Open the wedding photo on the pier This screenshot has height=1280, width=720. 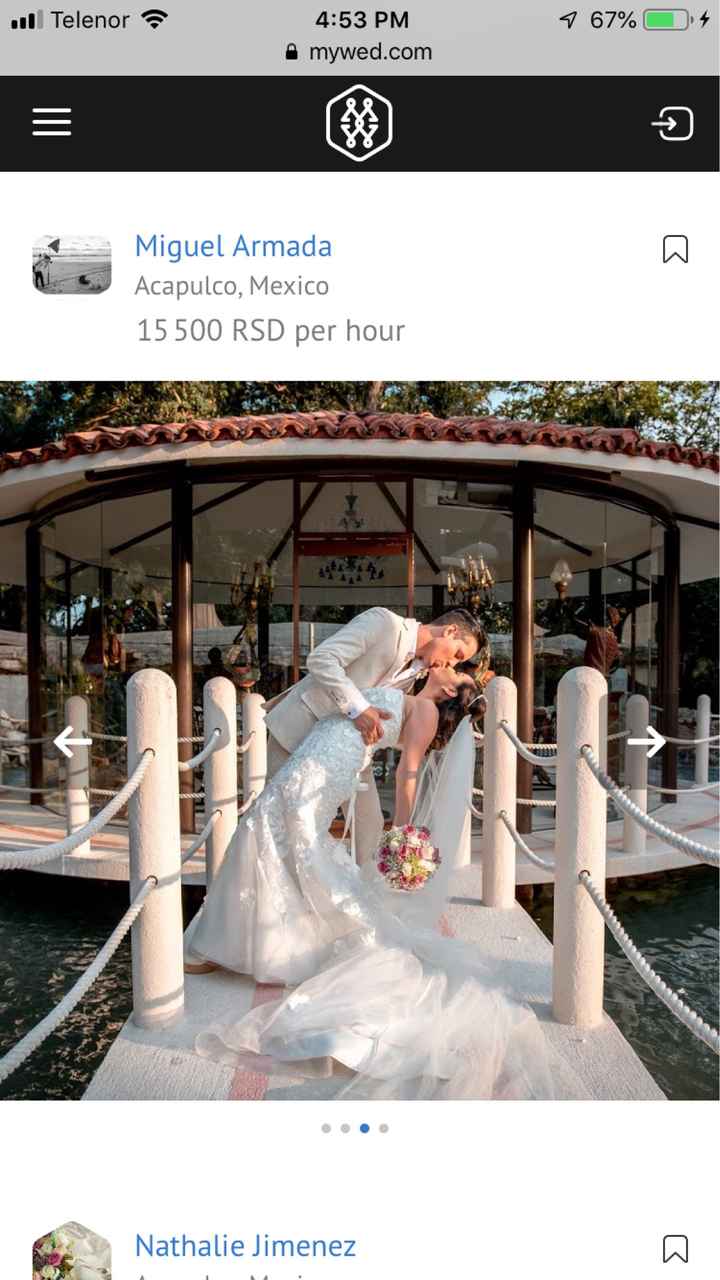click(360, 740)
